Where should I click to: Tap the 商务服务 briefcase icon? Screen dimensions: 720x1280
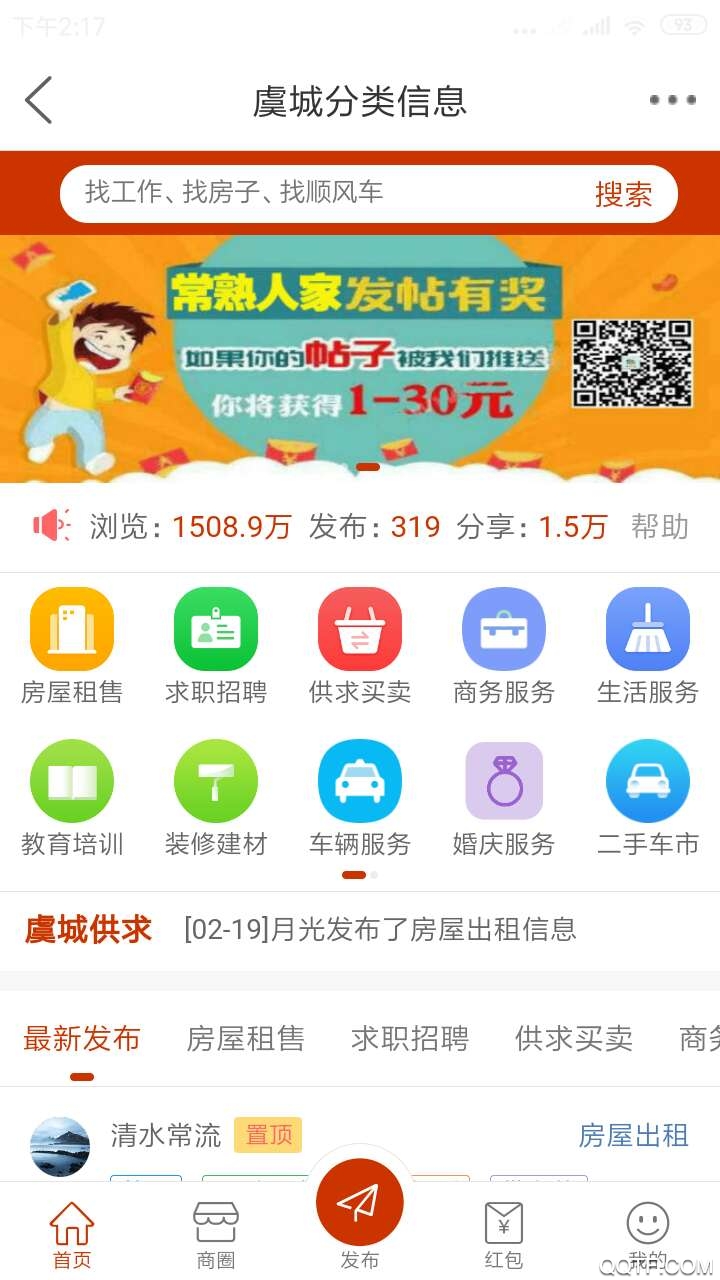coord(504,630)
